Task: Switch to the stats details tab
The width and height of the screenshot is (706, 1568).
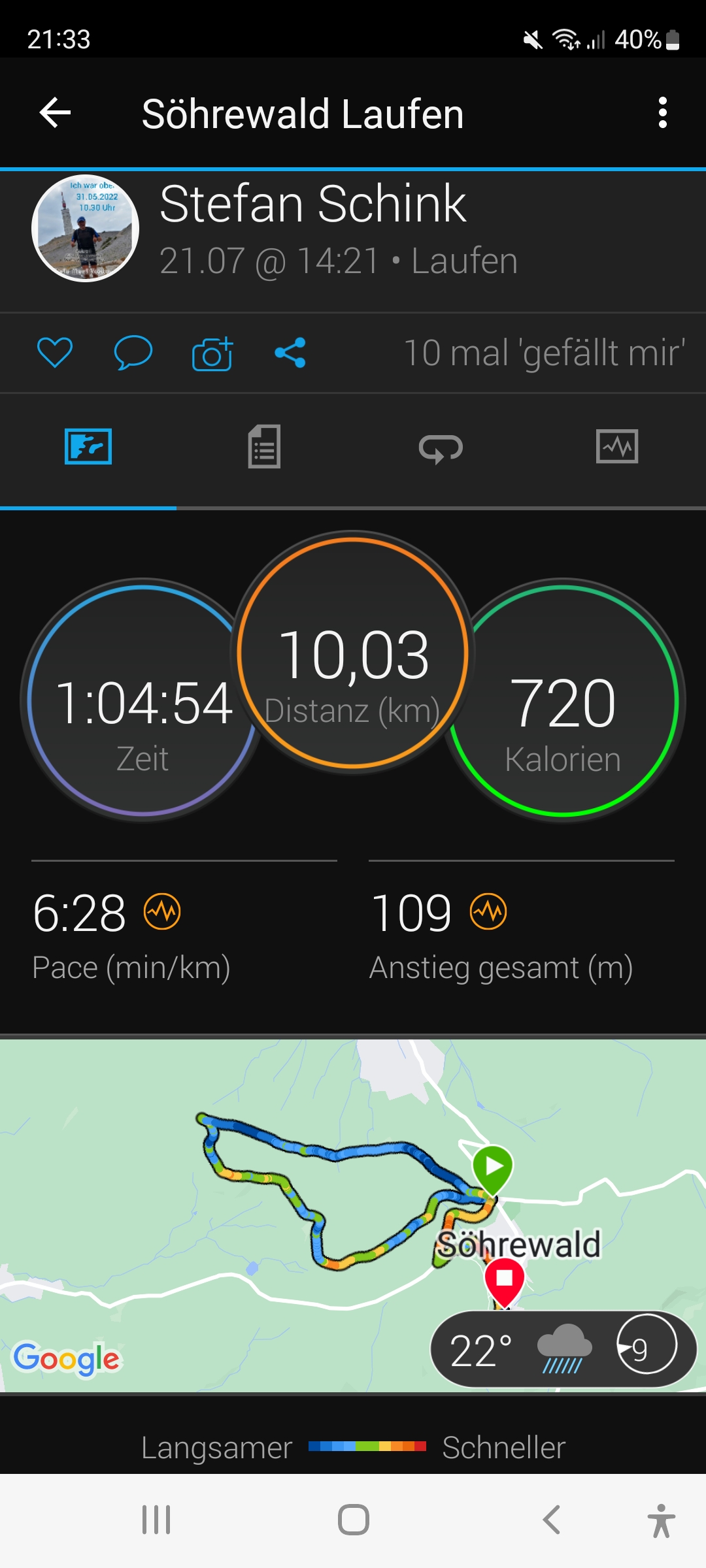Action: [264, 447]
